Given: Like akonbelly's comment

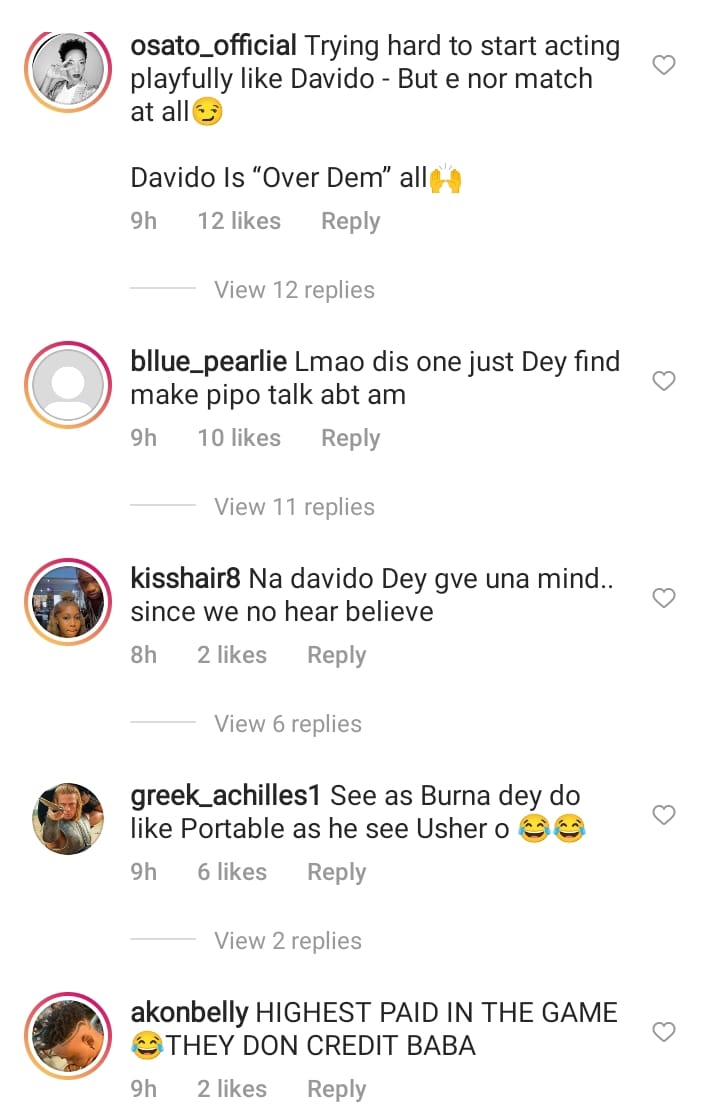Looking at the screenshot, I should click(x=664, y=1031).
